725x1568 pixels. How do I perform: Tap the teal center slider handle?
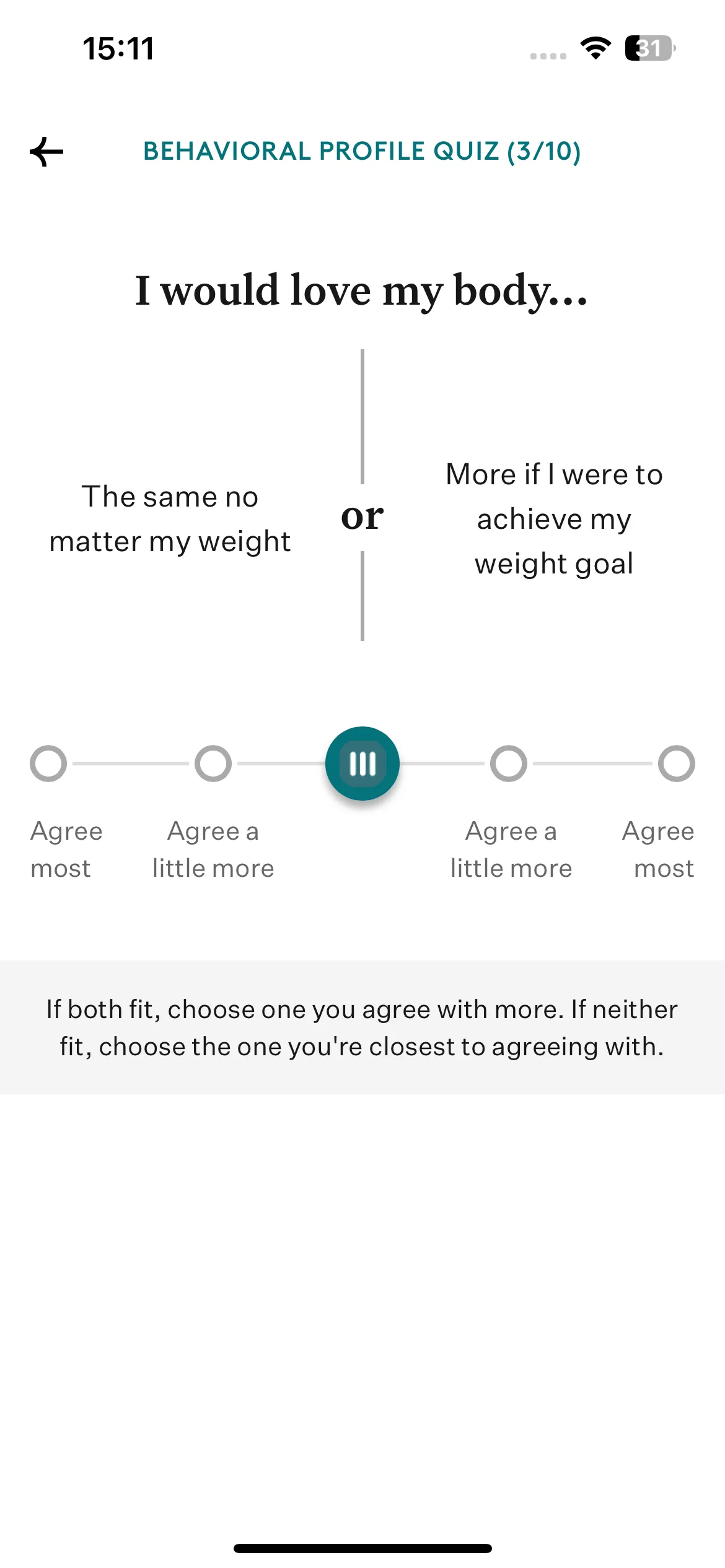tap(362, 764)
